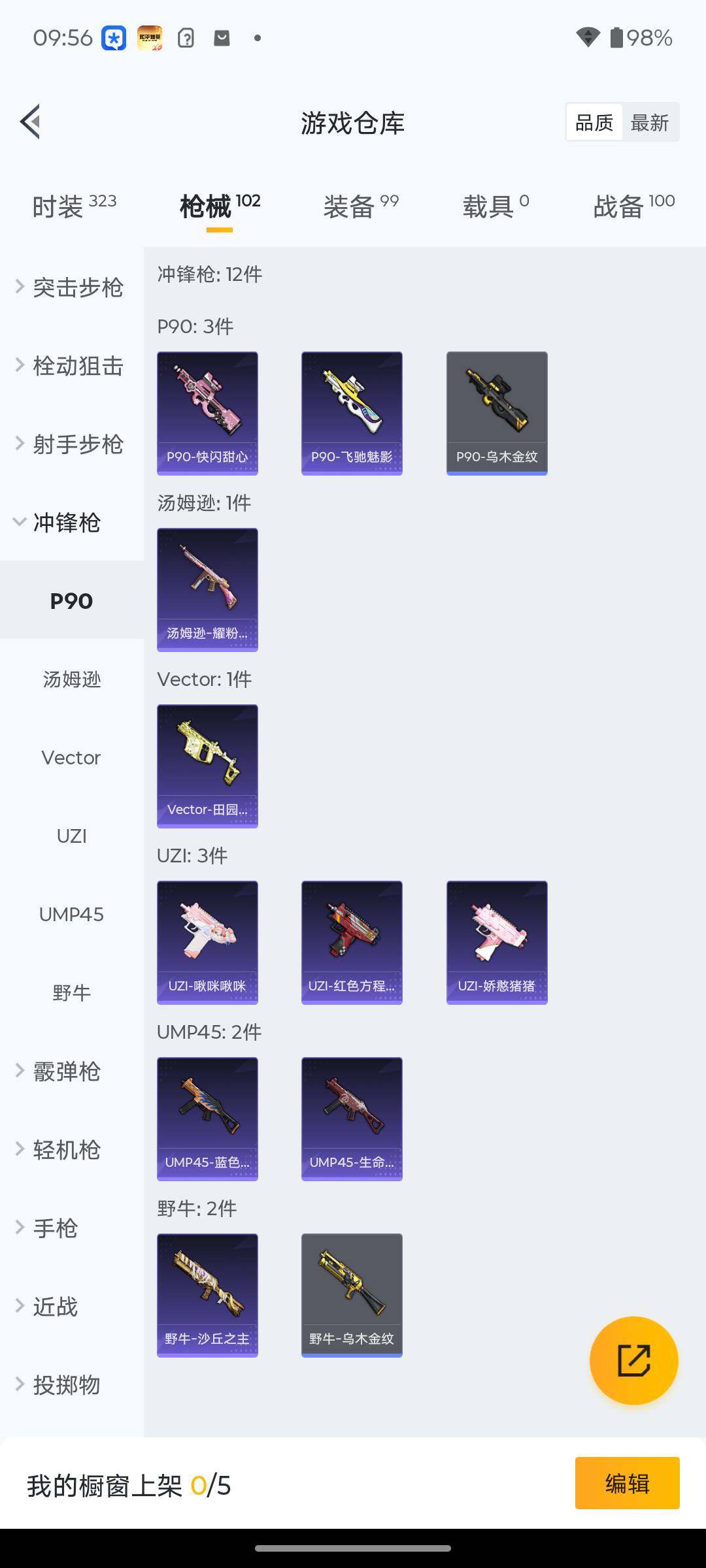Go back using the top-left arrow
Image resolution: width=706 pixels, height=1568 pixels.
point(31,122)
